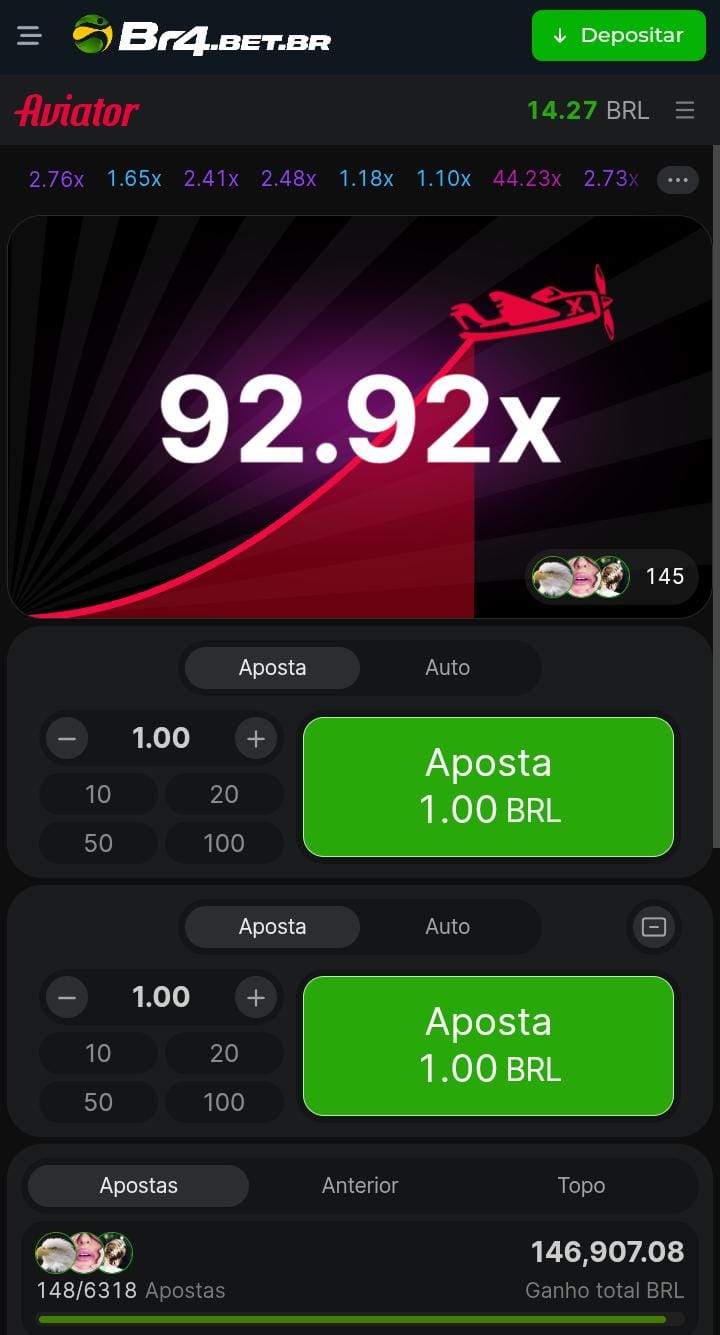Open the Aviator game menu
720x1335 pixels.
pos(685,110)
